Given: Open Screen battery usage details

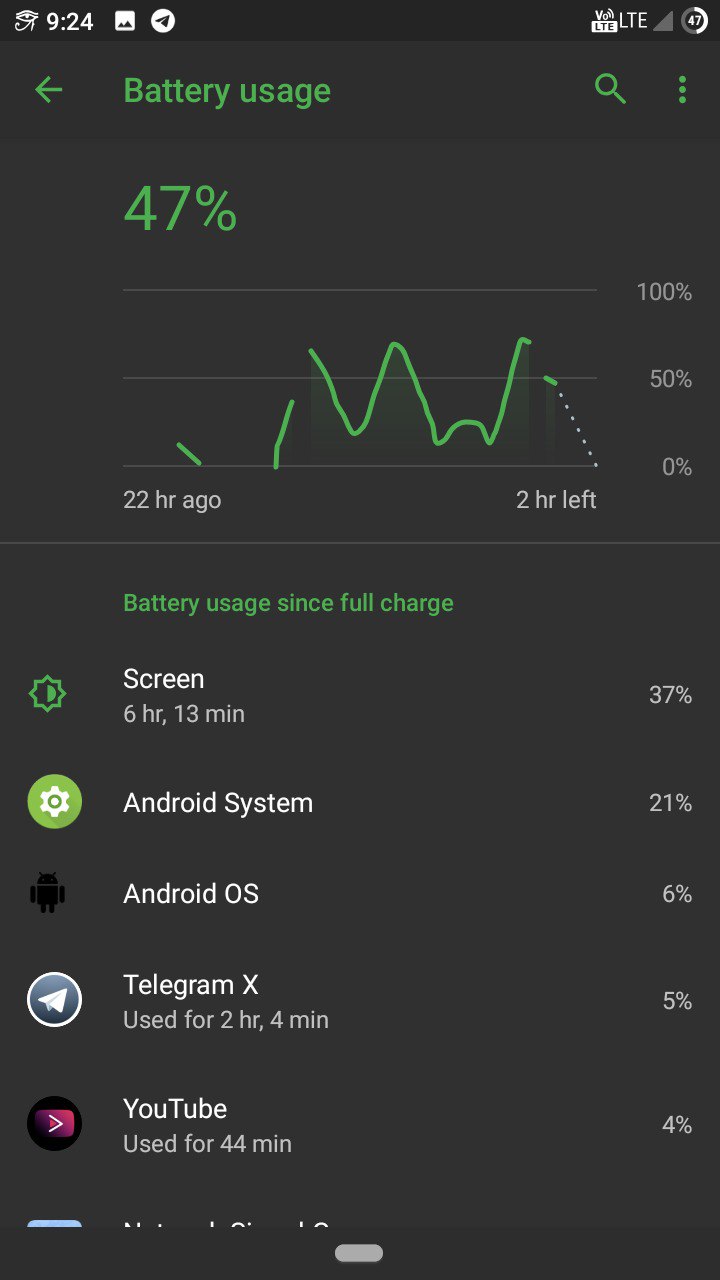Looking at the screenshot, I should point(360,695).
